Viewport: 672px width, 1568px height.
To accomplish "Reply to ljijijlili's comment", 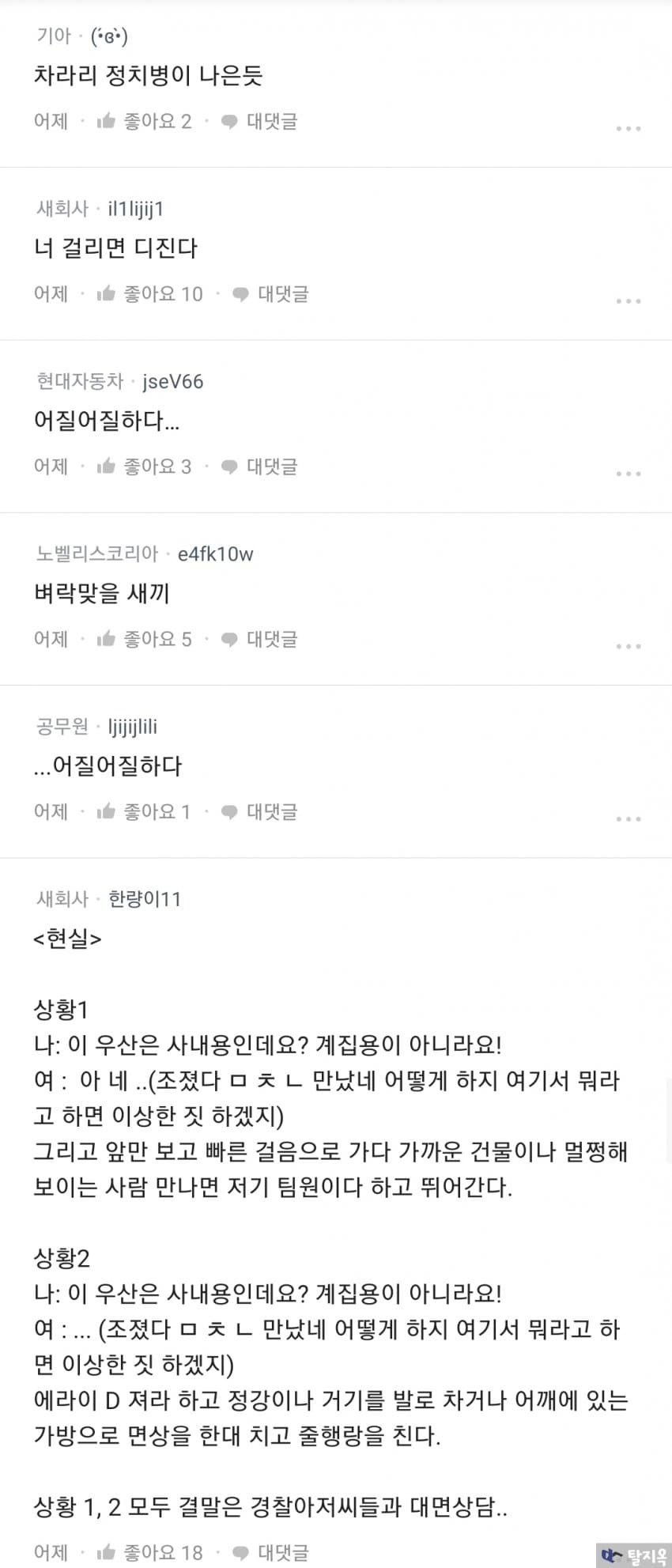I will pos(259,811).
